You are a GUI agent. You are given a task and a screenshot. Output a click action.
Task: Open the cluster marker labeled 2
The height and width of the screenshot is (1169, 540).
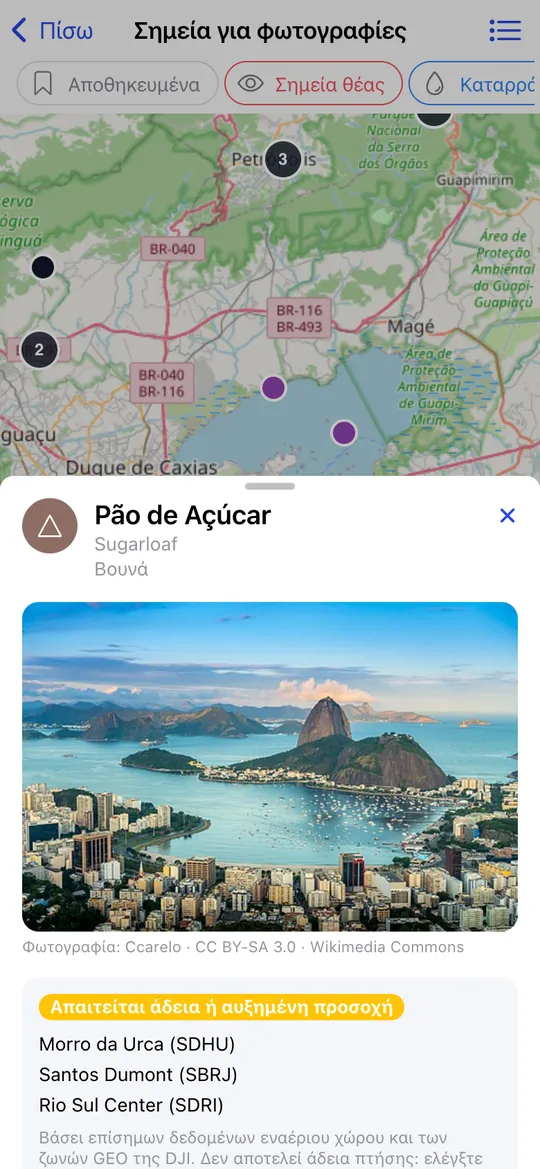click(39, 350)
